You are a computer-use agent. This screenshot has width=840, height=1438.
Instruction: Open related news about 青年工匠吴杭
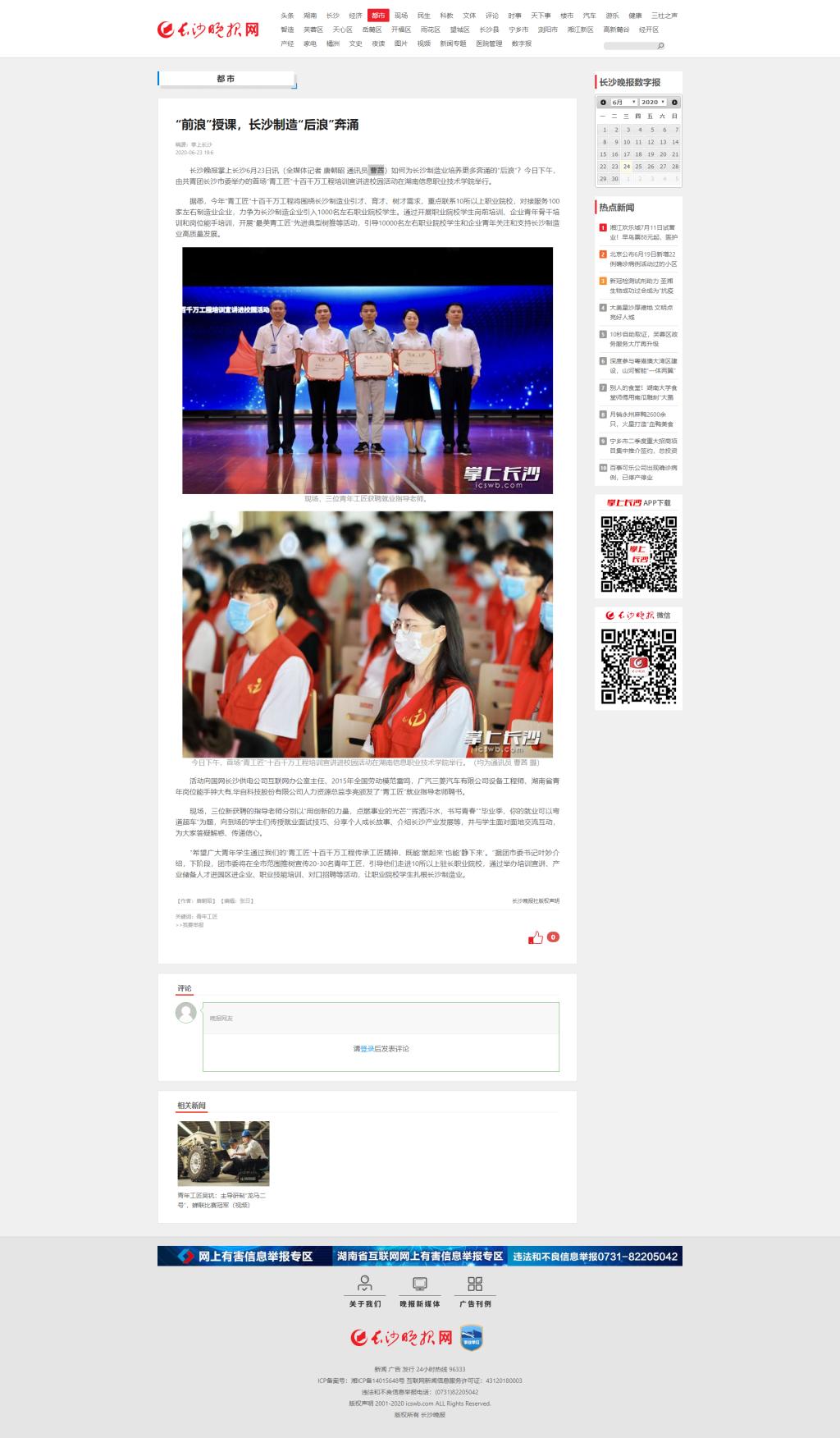tap(223, 1200)
